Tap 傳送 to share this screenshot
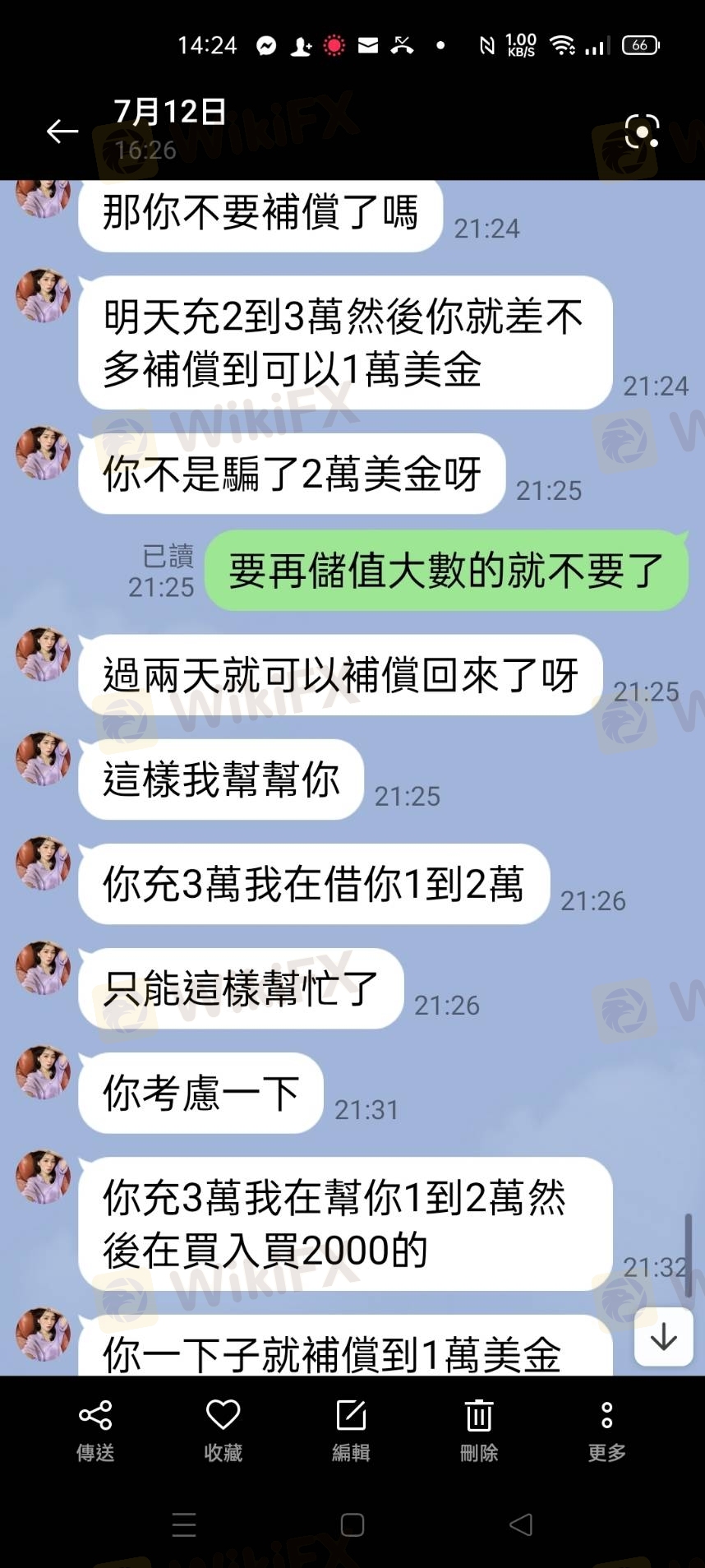 pyautogui.click(x=95, y=1430)
